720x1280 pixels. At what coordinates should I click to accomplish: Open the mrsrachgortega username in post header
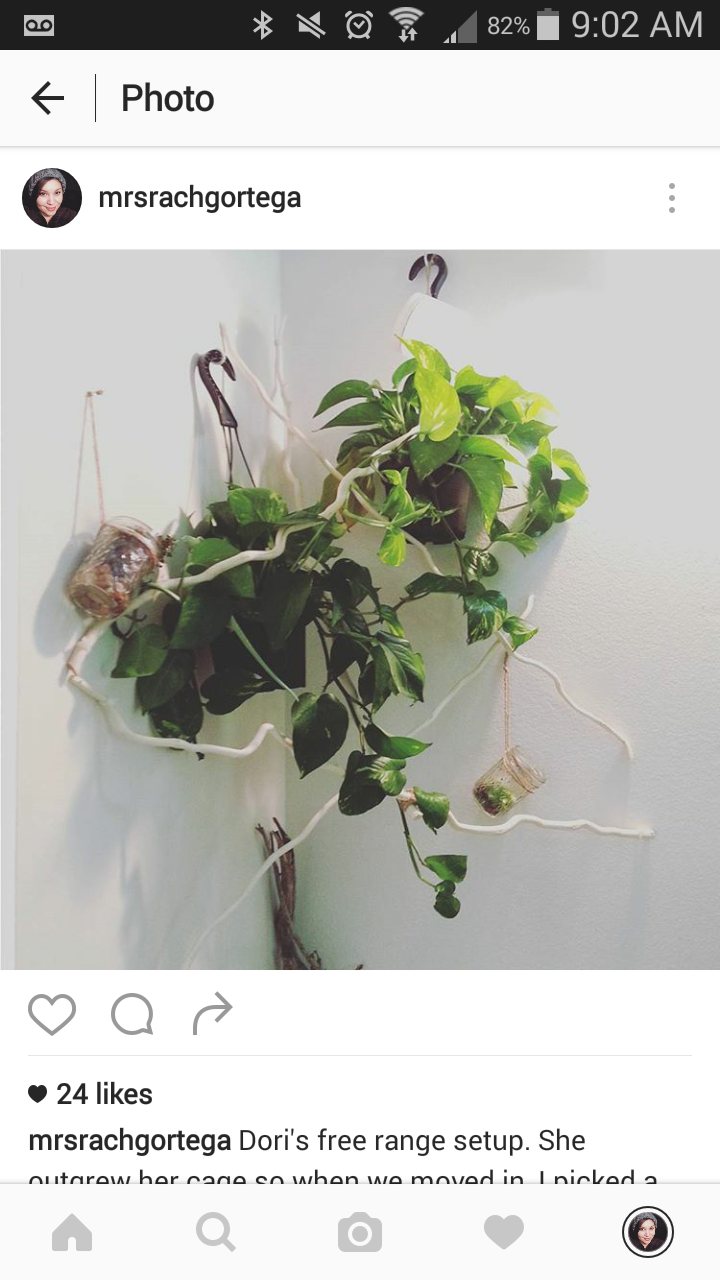(199, 198)
